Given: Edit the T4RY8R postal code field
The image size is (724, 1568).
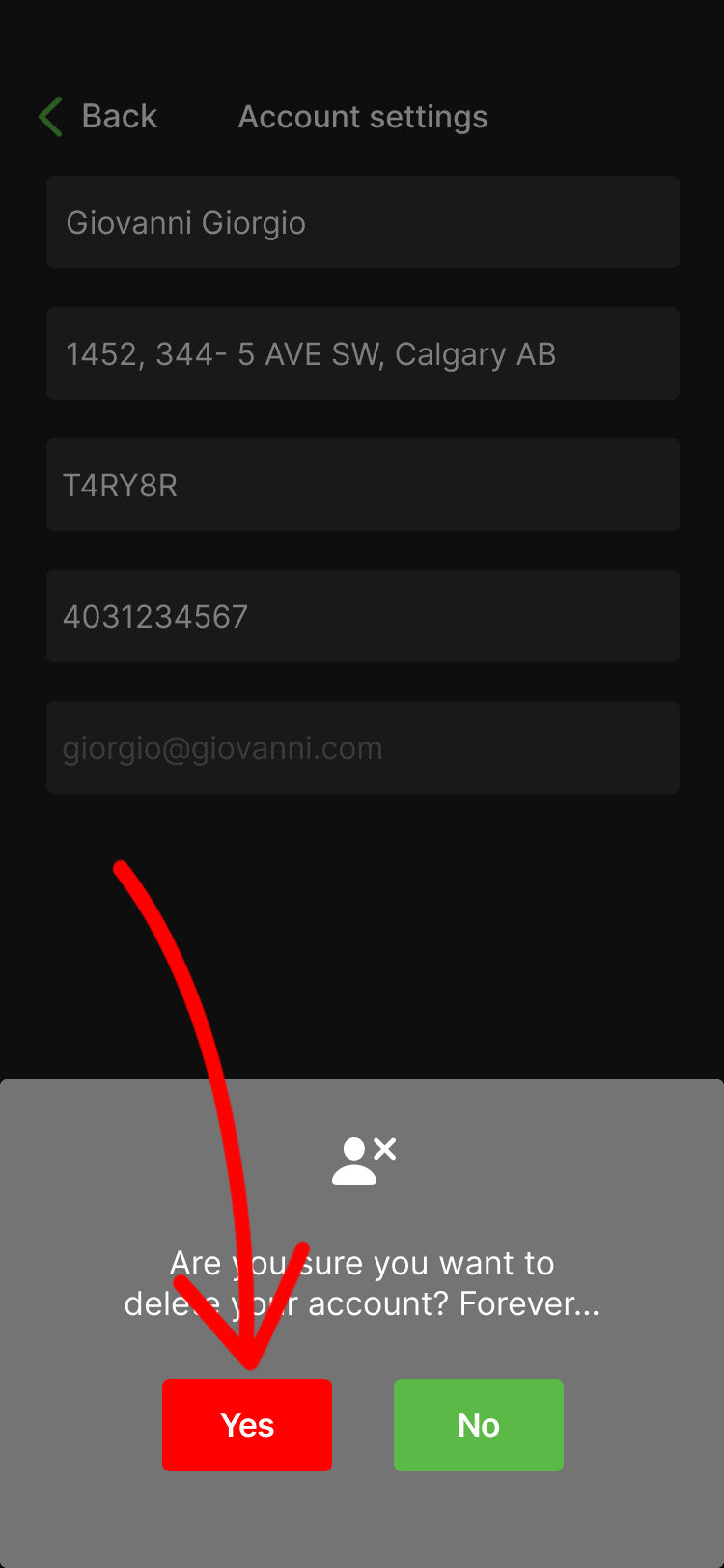Looking at the screenshot, I should (363, 485).
